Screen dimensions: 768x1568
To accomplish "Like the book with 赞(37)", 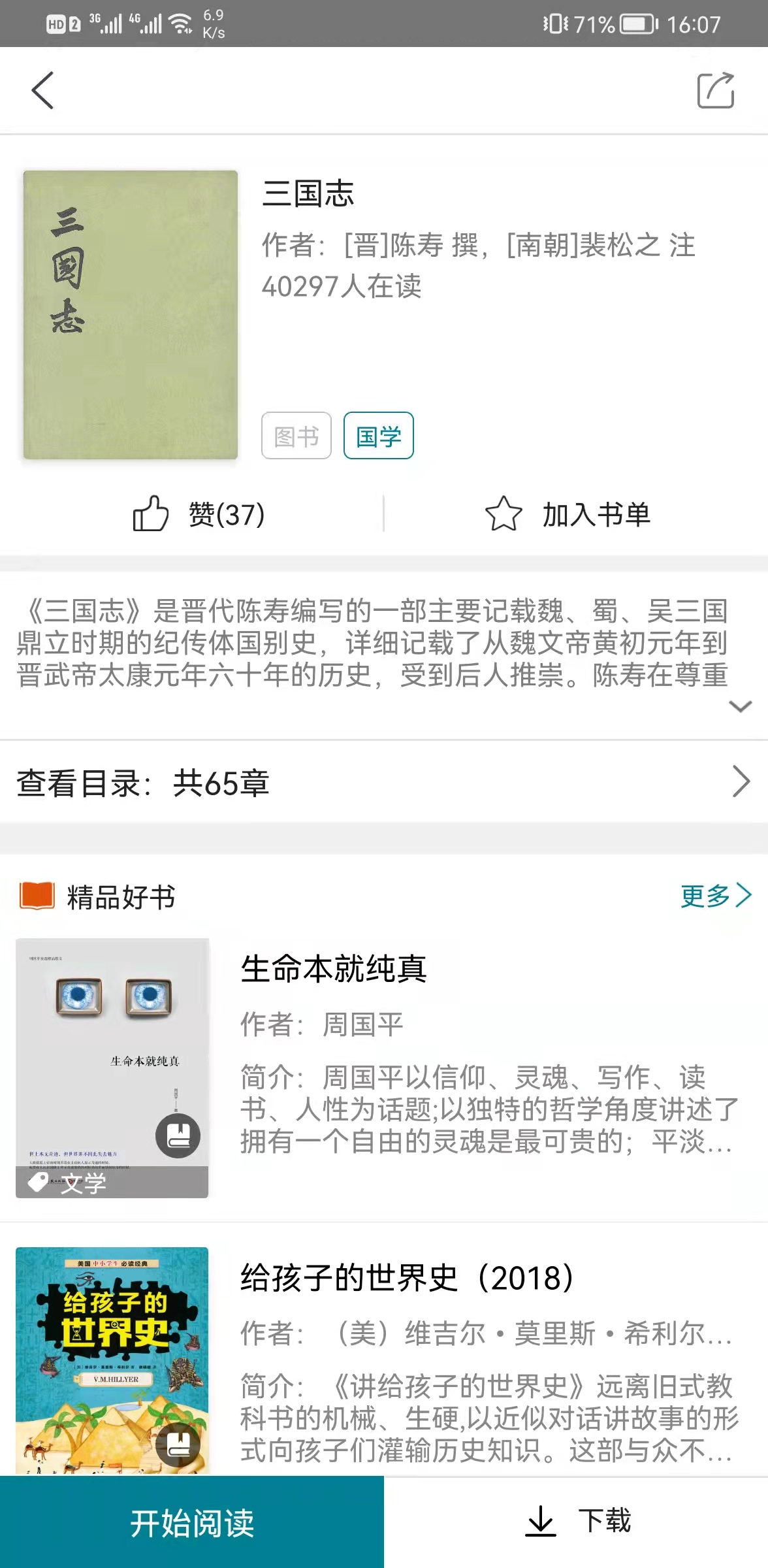I will pyautogui.click(x=199, y=514).
